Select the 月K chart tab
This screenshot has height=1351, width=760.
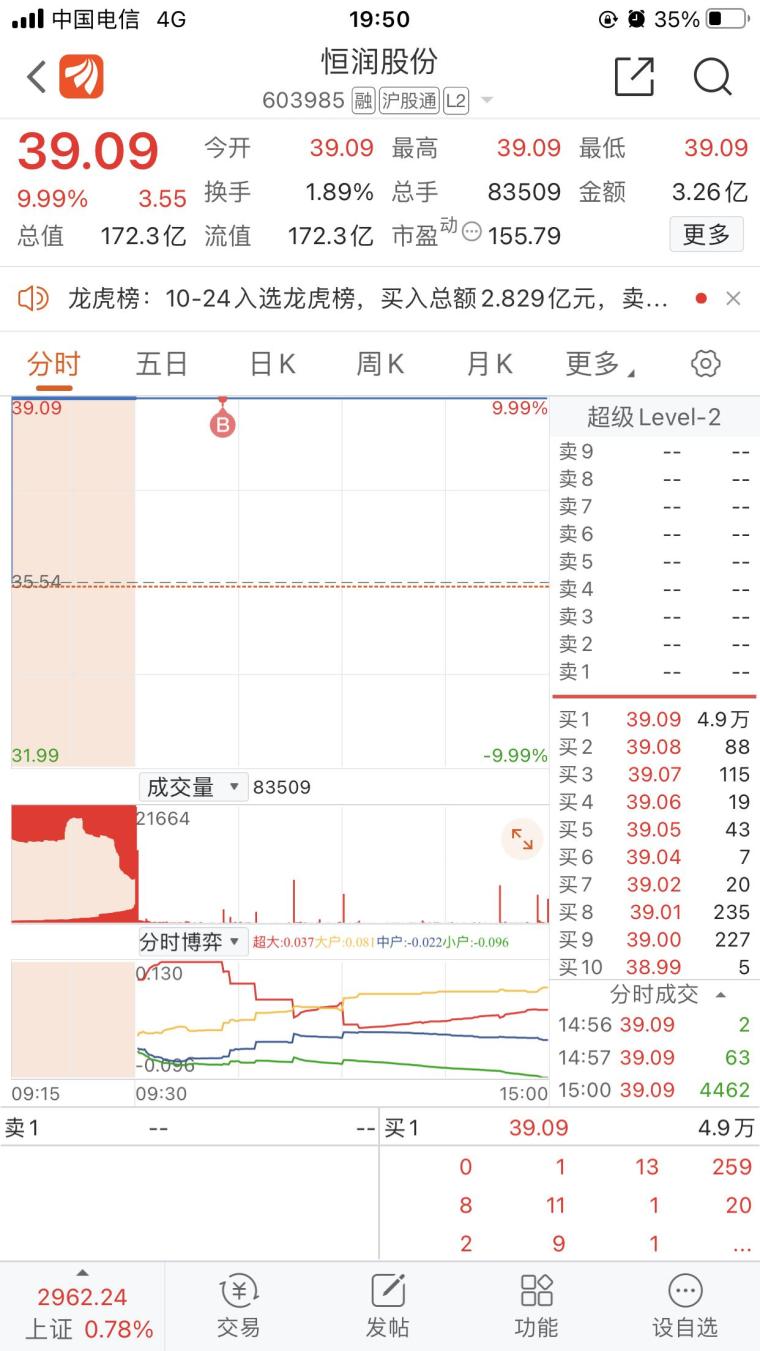click(x=489, y=364)
